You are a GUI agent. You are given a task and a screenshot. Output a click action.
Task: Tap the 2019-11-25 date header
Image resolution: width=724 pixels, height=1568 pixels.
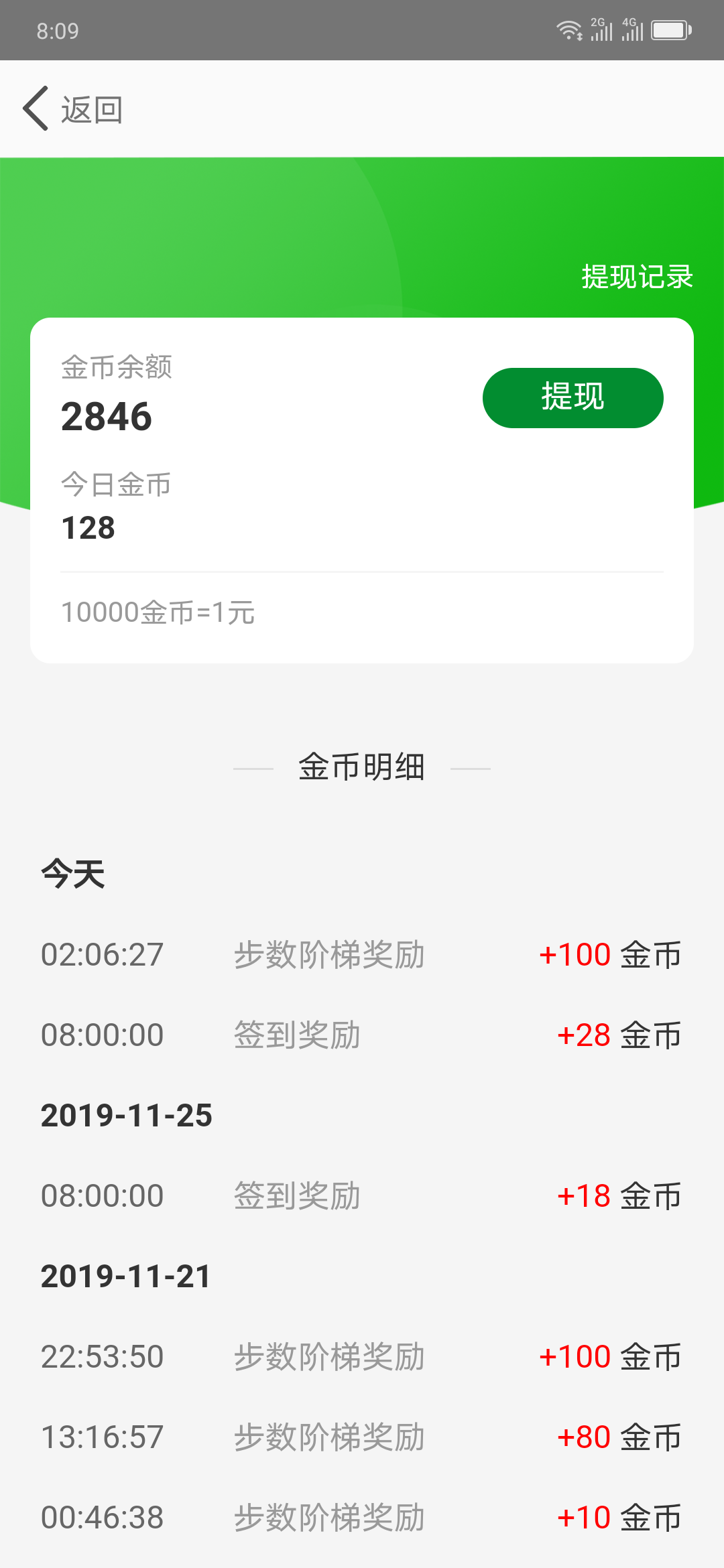[126, 1114]
